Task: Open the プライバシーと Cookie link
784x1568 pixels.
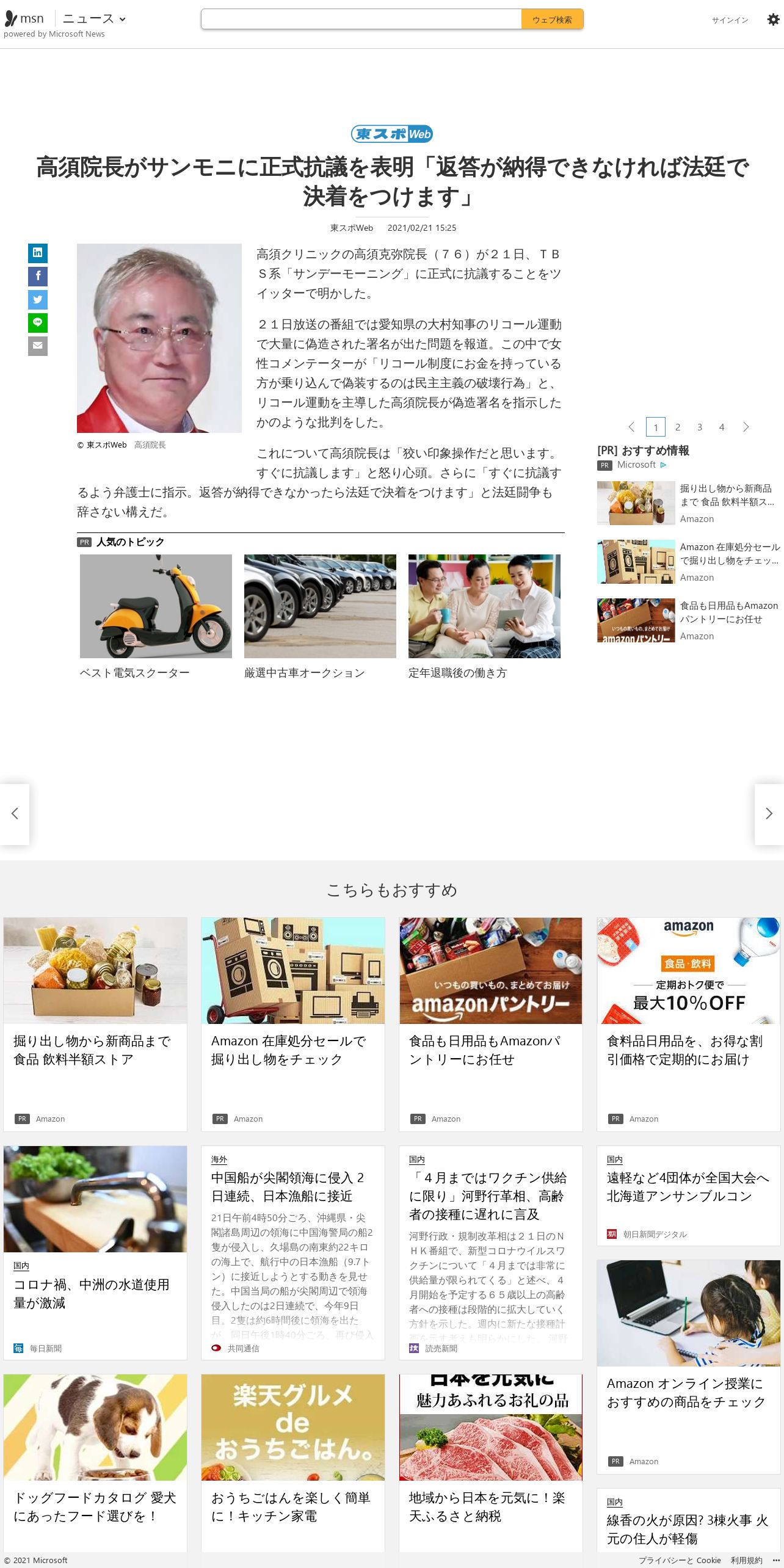Action: coord(680,1560)
